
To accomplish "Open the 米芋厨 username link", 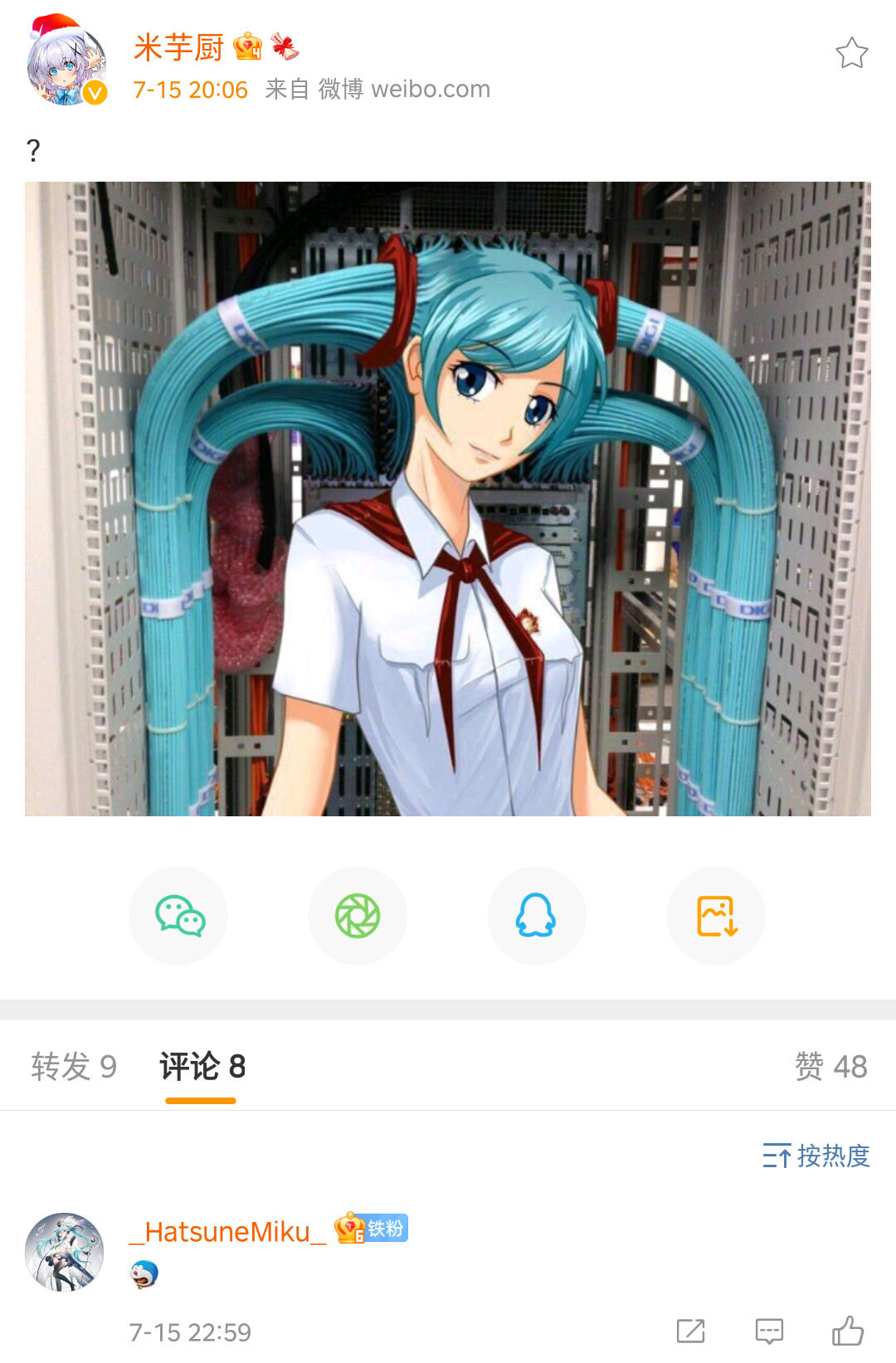I will pyautogui.click(x=178, y=48).
